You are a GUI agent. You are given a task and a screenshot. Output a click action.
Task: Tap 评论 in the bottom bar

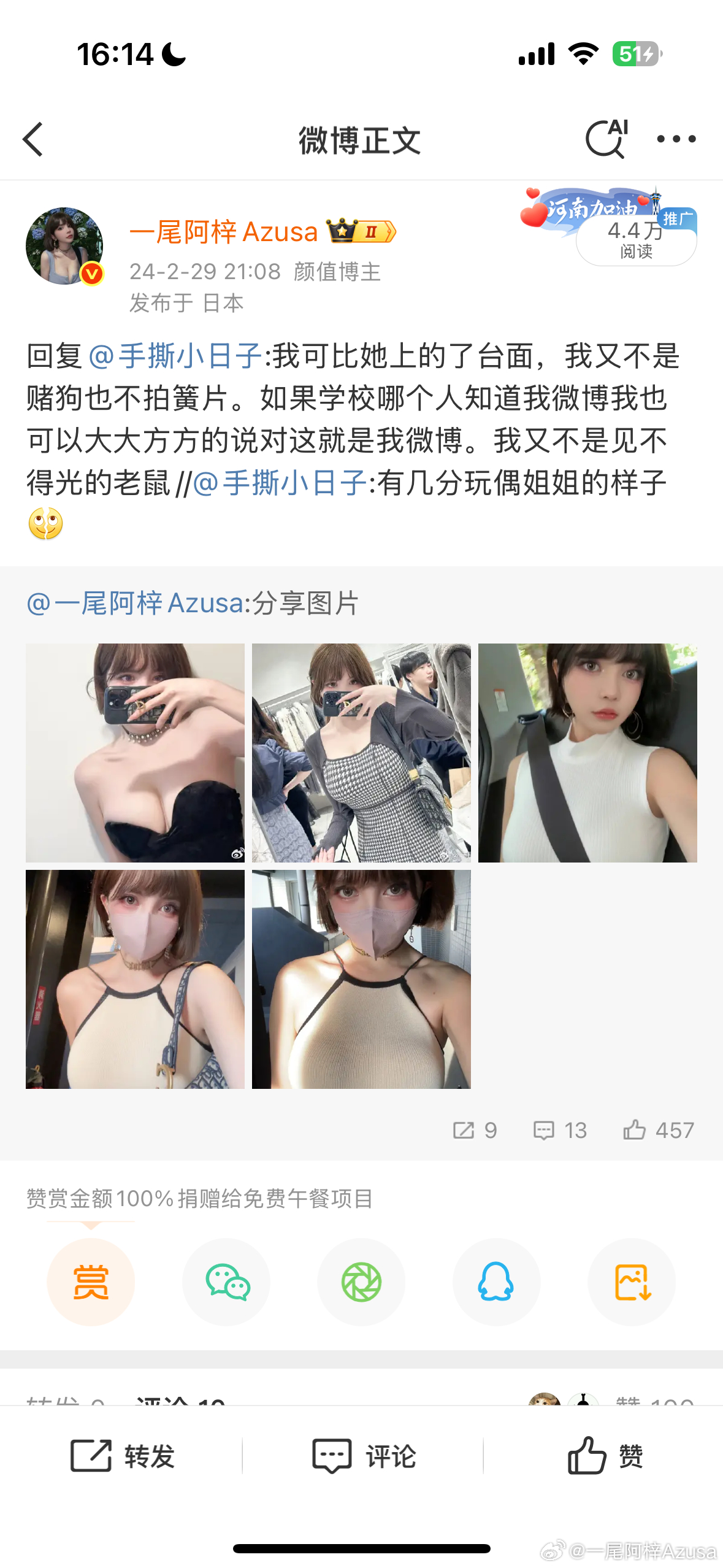[x=364, y=1456]
